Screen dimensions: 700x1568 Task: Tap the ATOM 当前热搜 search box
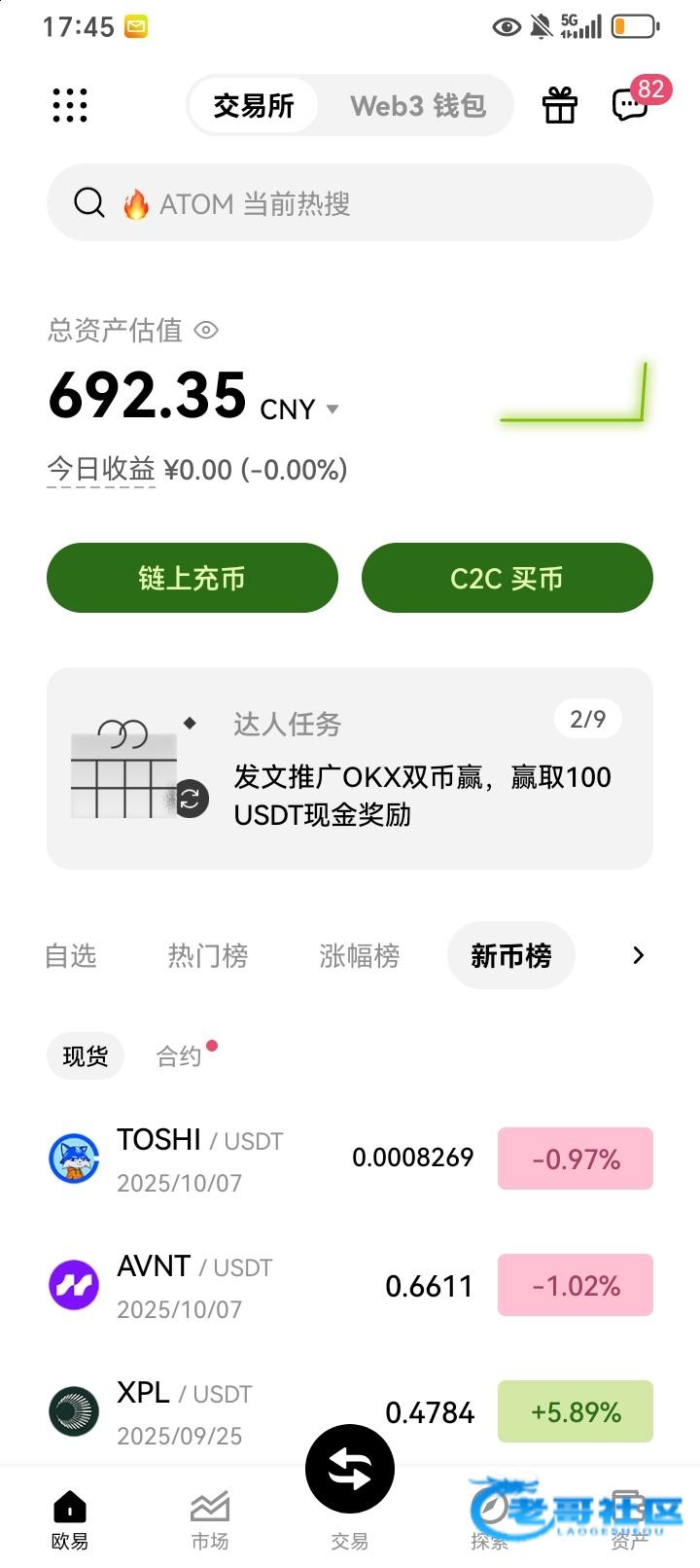(x=350, y=203)
